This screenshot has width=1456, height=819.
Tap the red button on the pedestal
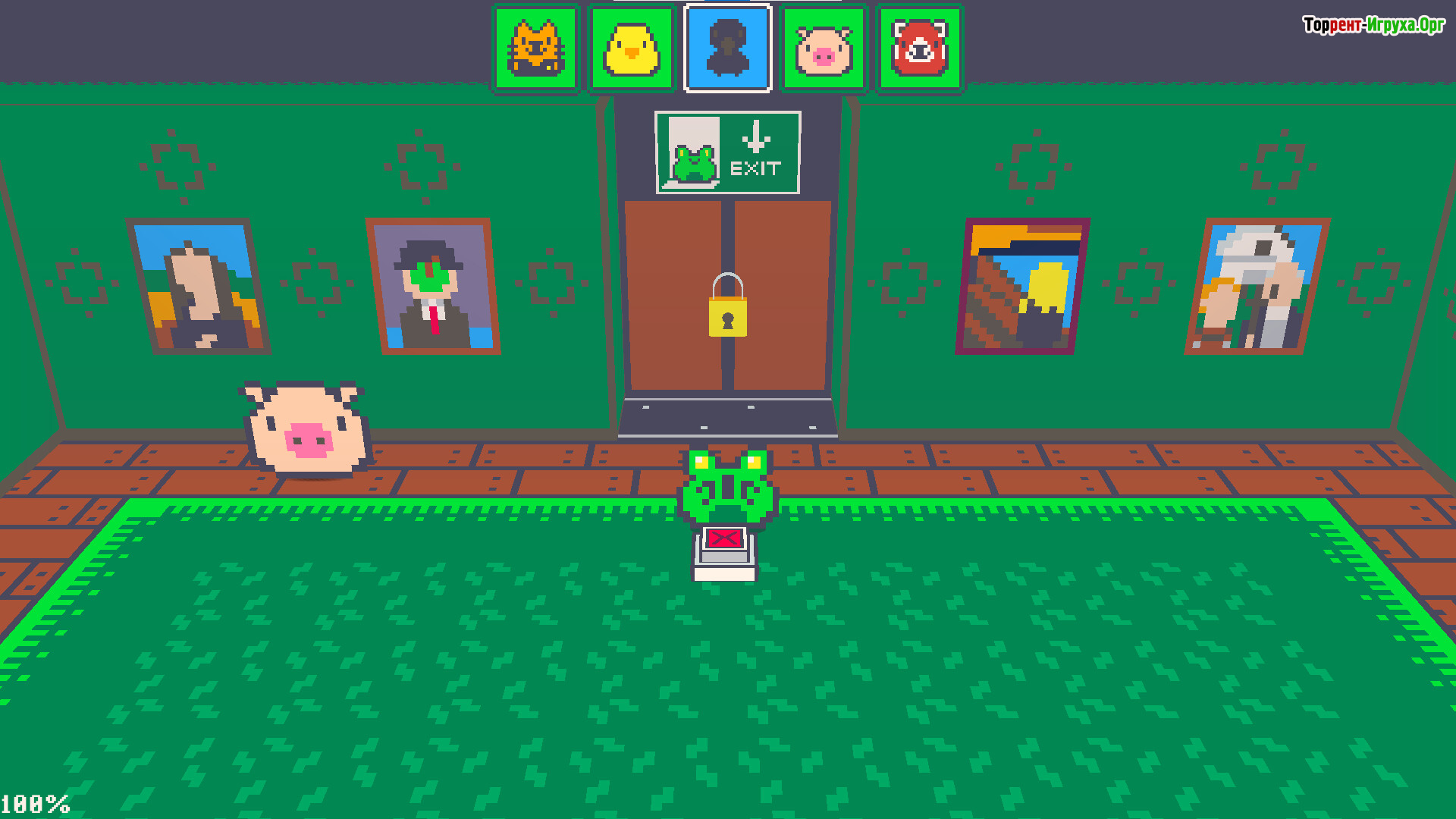click(x=724, y=540)
